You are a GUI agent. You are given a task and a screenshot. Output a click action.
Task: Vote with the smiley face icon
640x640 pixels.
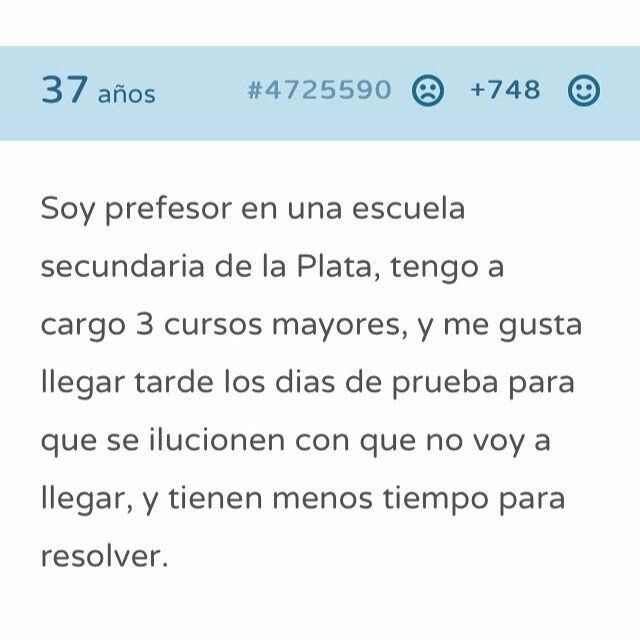click(582, 92)
